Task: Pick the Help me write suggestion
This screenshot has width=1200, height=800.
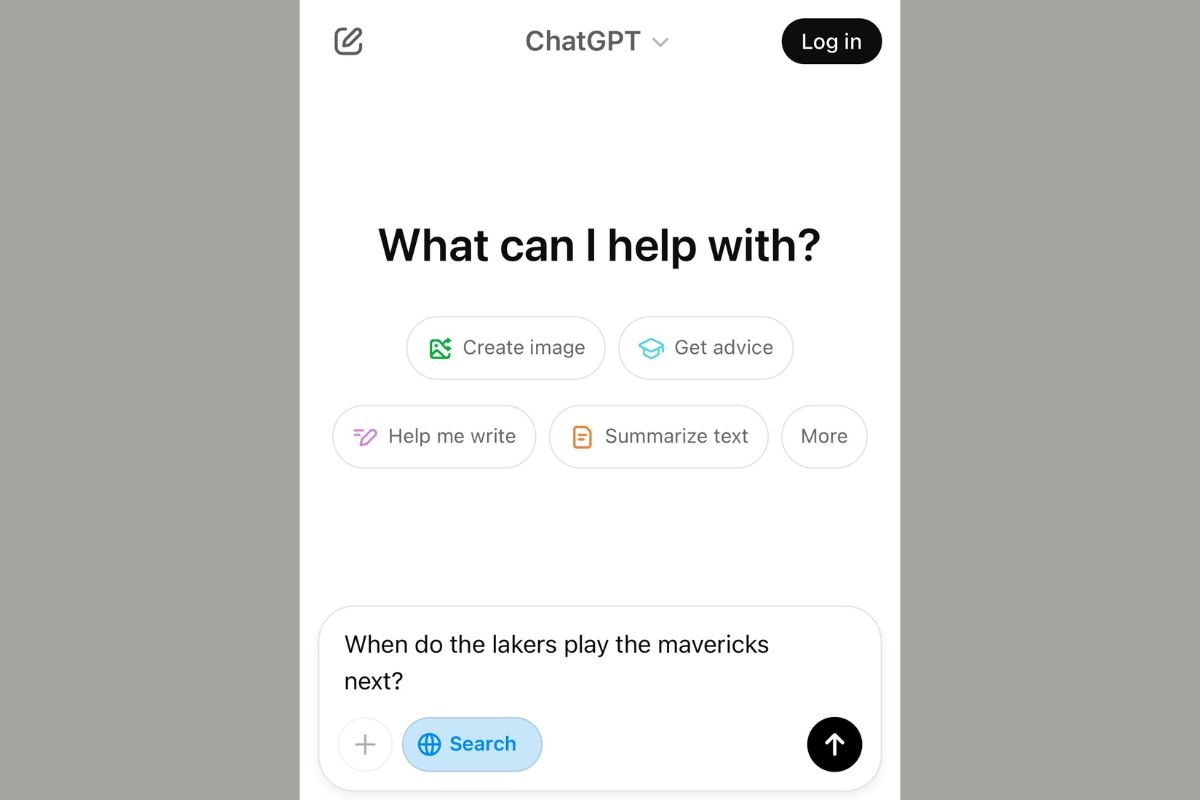Action: [434, 436]
